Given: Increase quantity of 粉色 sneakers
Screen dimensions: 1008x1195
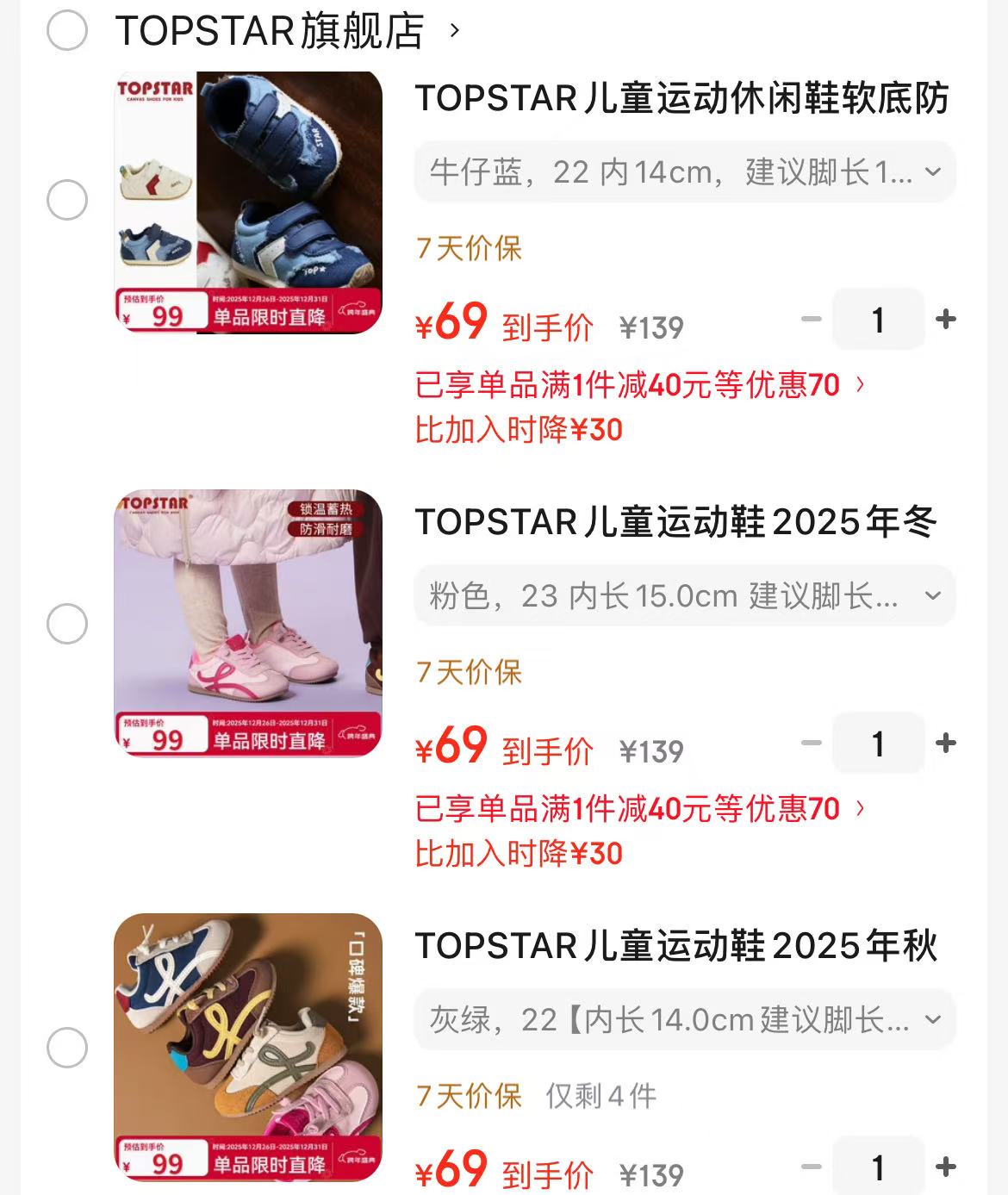Looking at the screenshot, I should pyautogui.click(x=946, y=744).
